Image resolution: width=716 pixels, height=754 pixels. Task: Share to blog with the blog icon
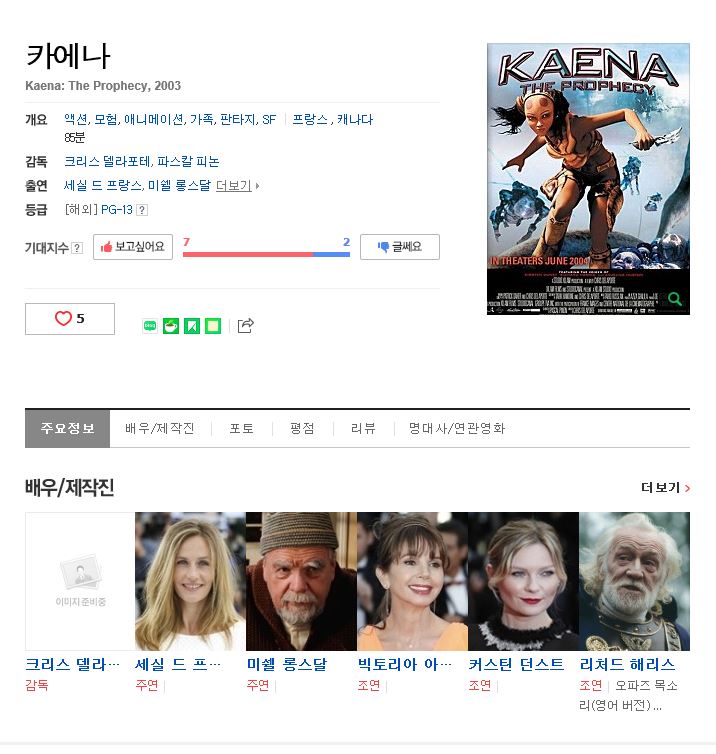[x=150, y=325]
